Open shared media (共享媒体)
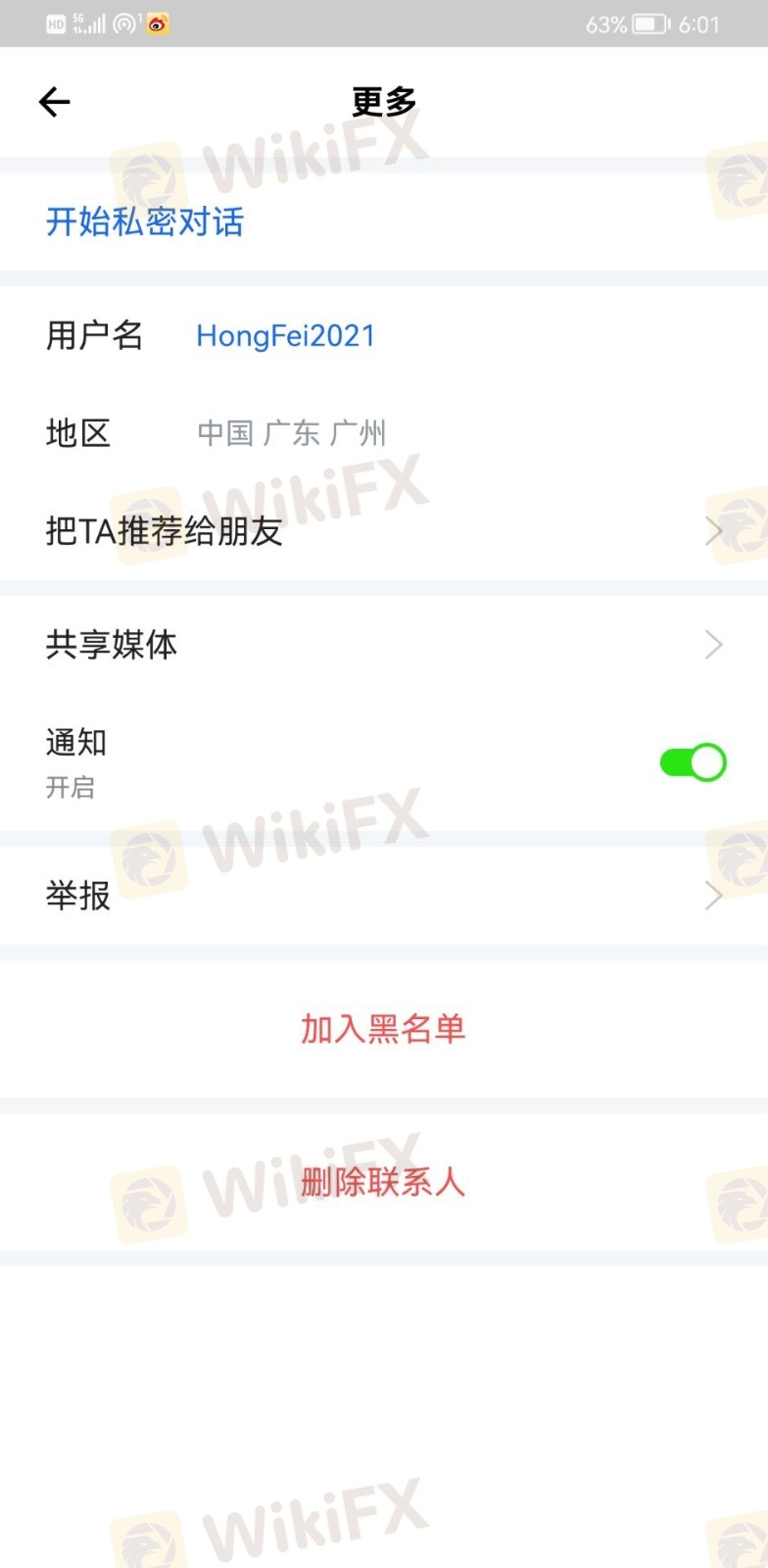The width and height of the screenshot is (768, 1568). tap(382, 645)
